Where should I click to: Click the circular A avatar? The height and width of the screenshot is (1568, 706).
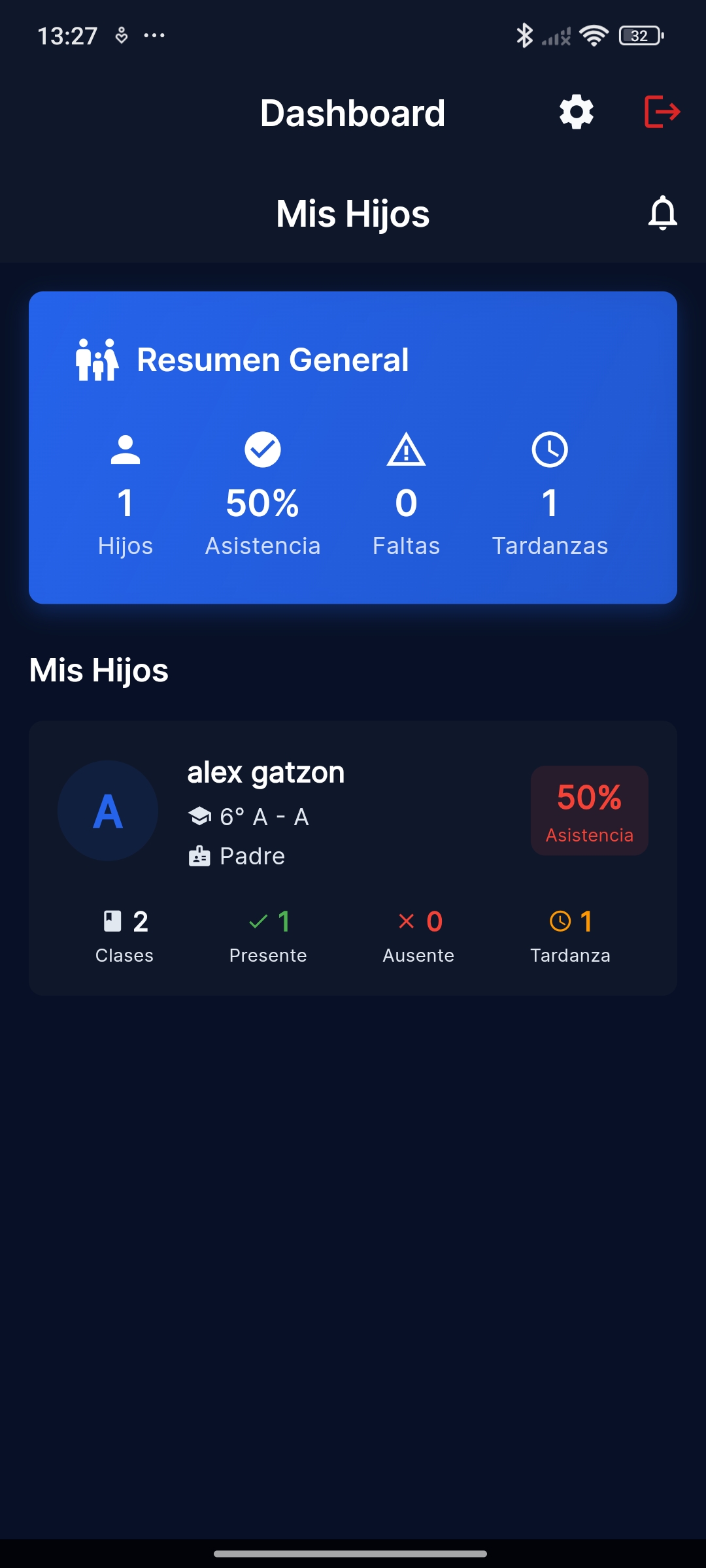point(107,810)
